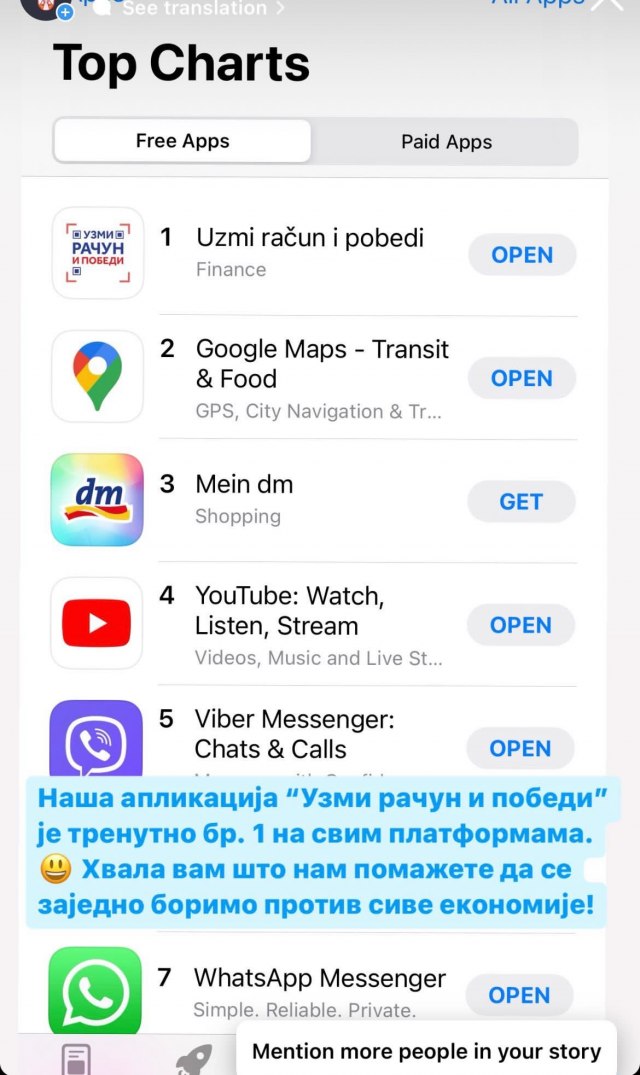
Task: Close the story viewer
Action: [x=608, y=4]
